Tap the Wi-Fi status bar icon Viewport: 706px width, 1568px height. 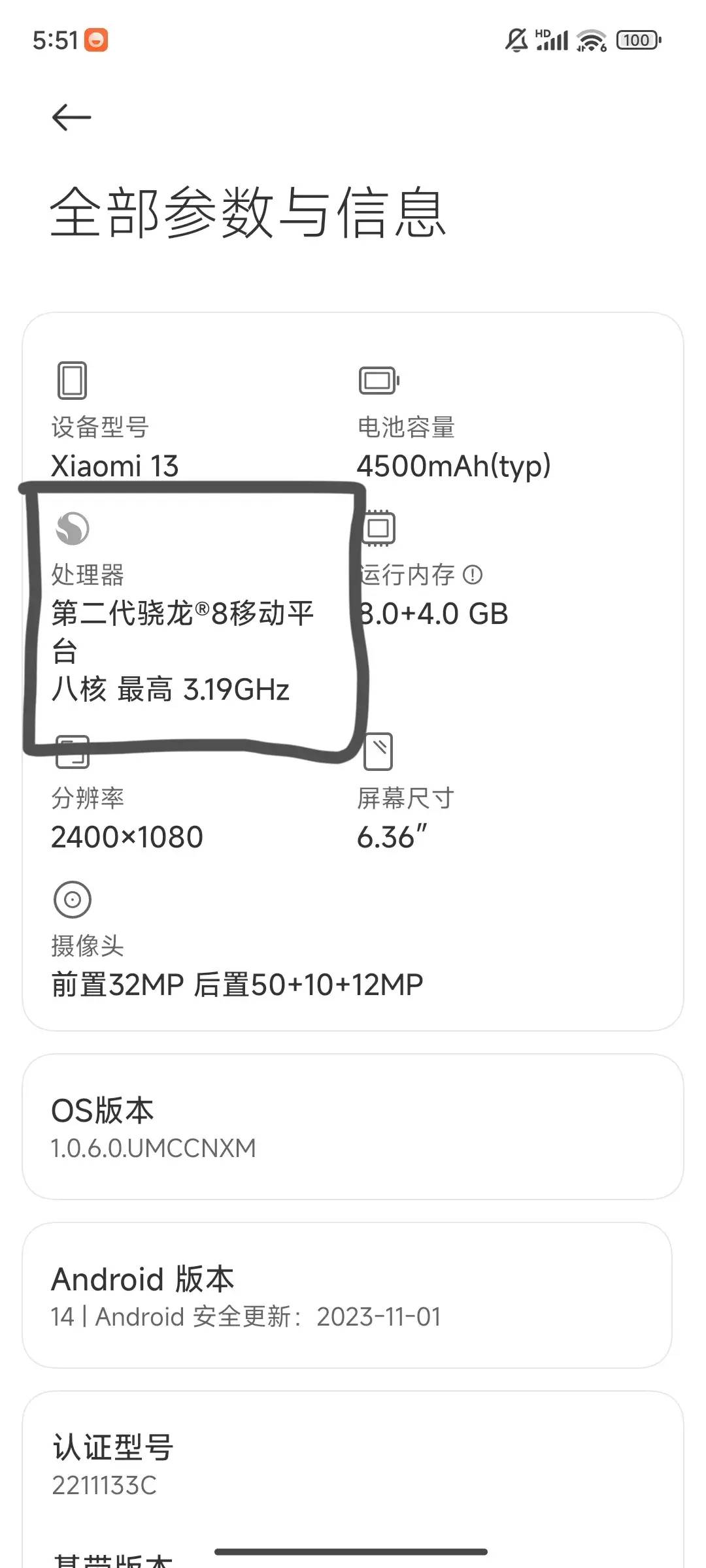click(x=590, y=41)
